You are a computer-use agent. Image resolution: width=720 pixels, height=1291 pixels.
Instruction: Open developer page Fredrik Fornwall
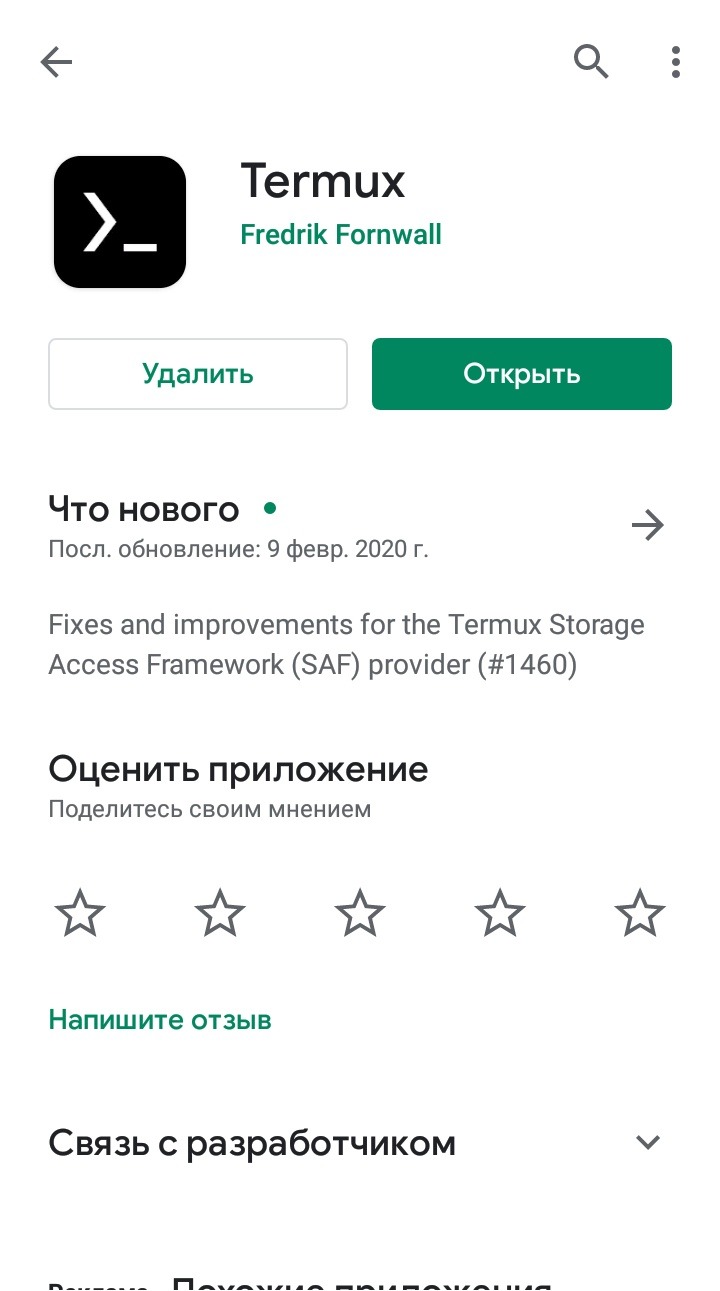tap(341, 234)
